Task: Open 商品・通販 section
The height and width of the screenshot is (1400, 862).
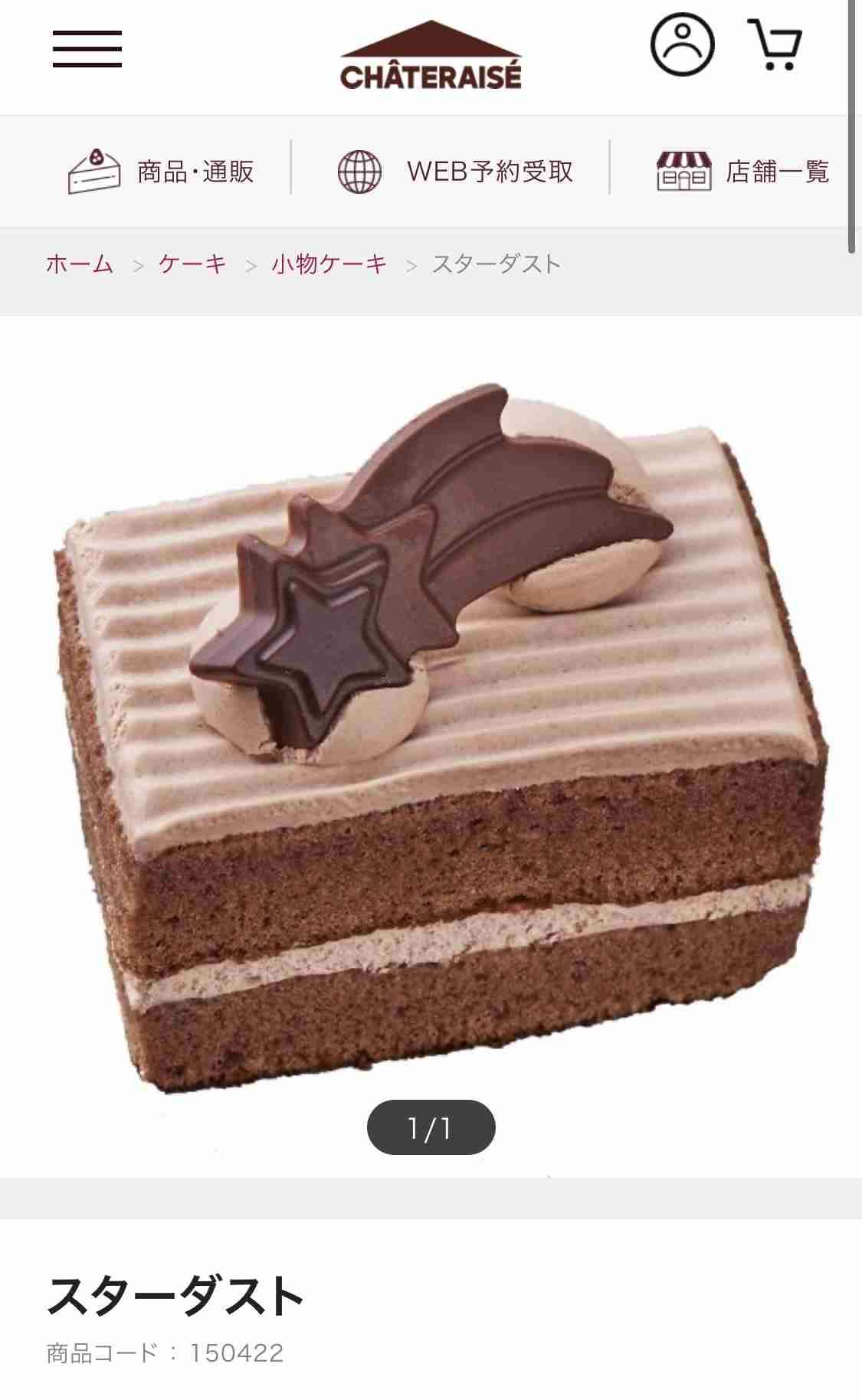Action: [x=162, y=172]
